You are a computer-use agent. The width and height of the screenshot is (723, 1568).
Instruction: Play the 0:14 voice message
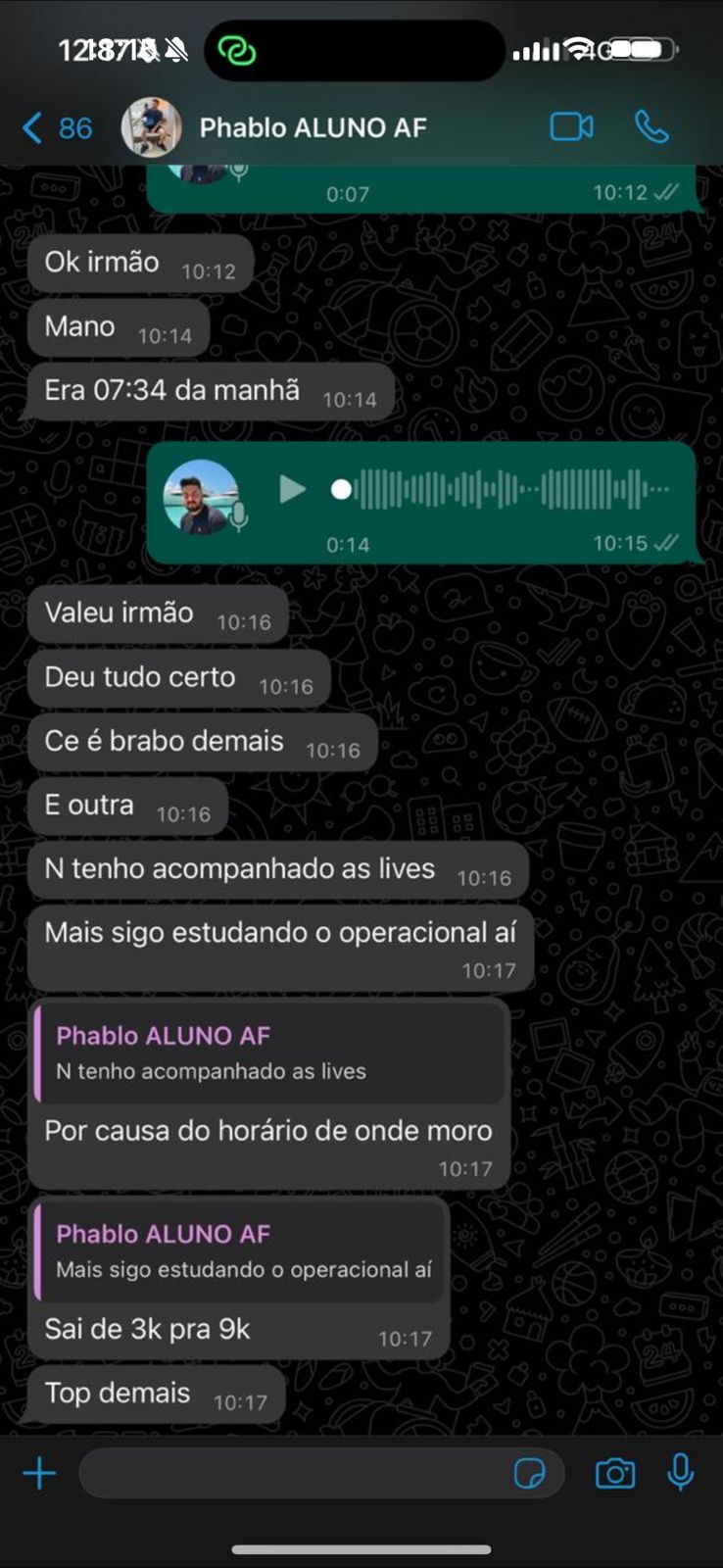(x=292, y=489)
